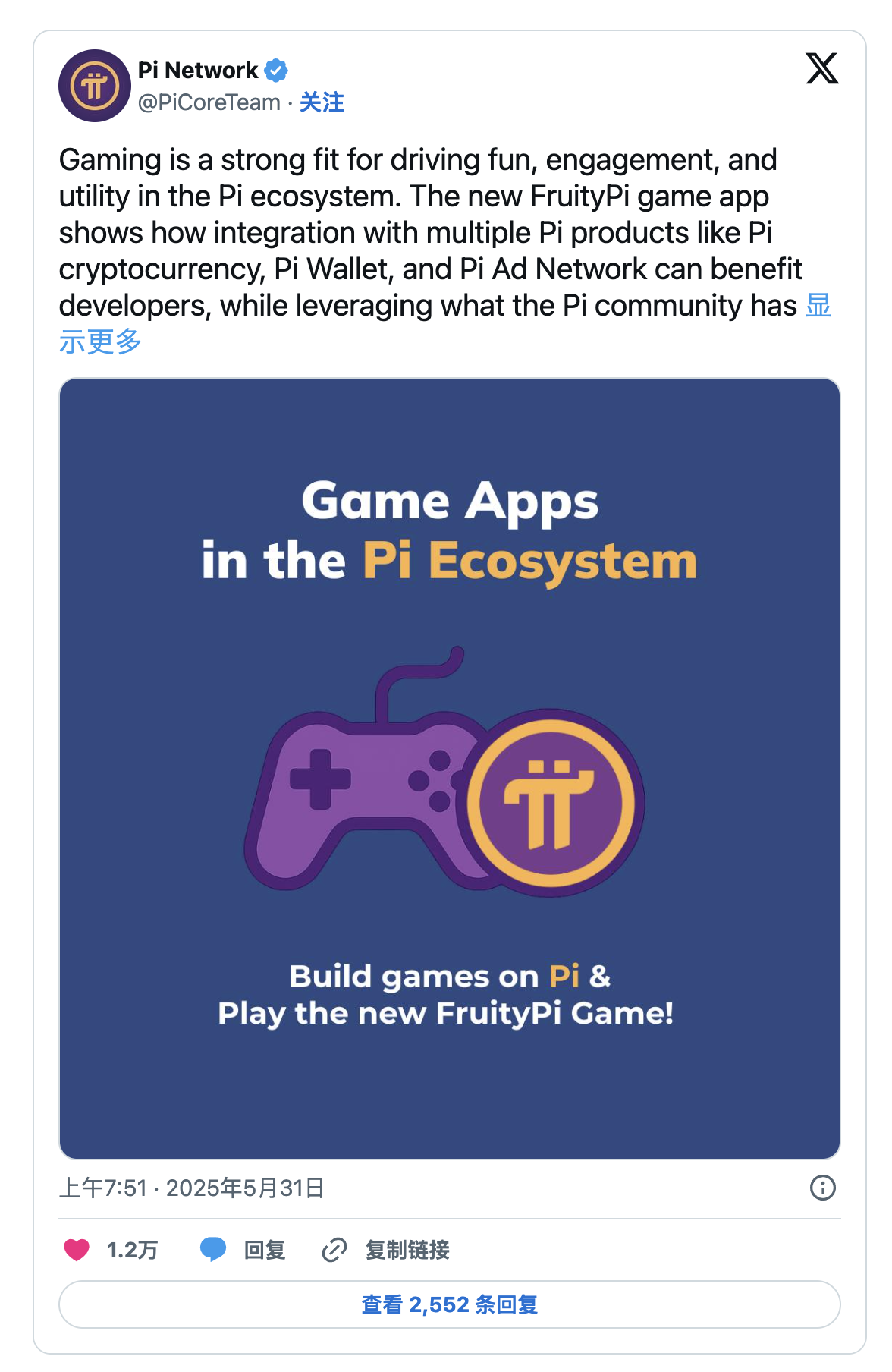Like this post with the heart
The height and width of the screenshot is (1372, 892).
tap(77, 1250)
